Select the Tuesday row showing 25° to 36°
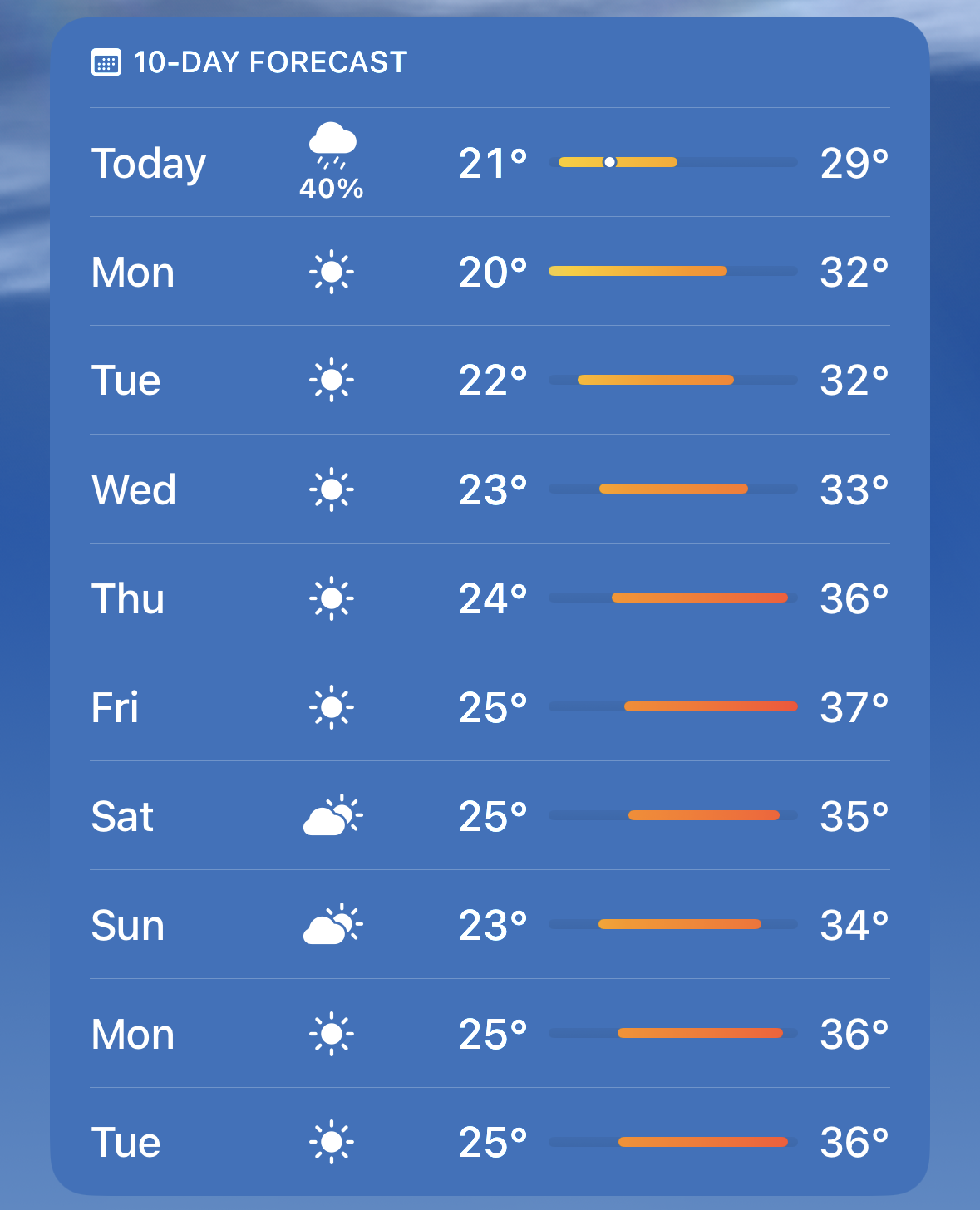The image size is (980, 1210). (490, 1142)
